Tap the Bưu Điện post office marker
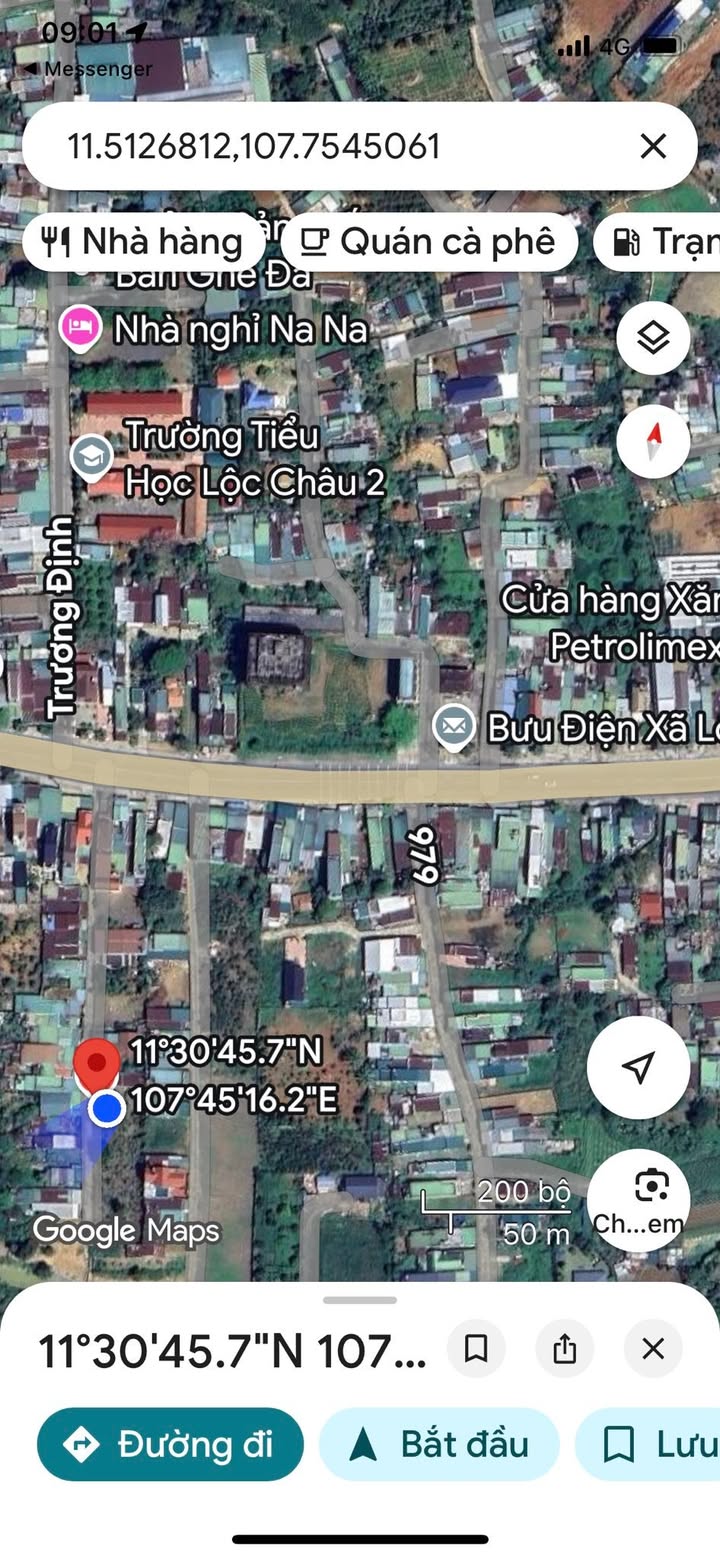Screen dimensions: 720x1559 pos(453,727)
